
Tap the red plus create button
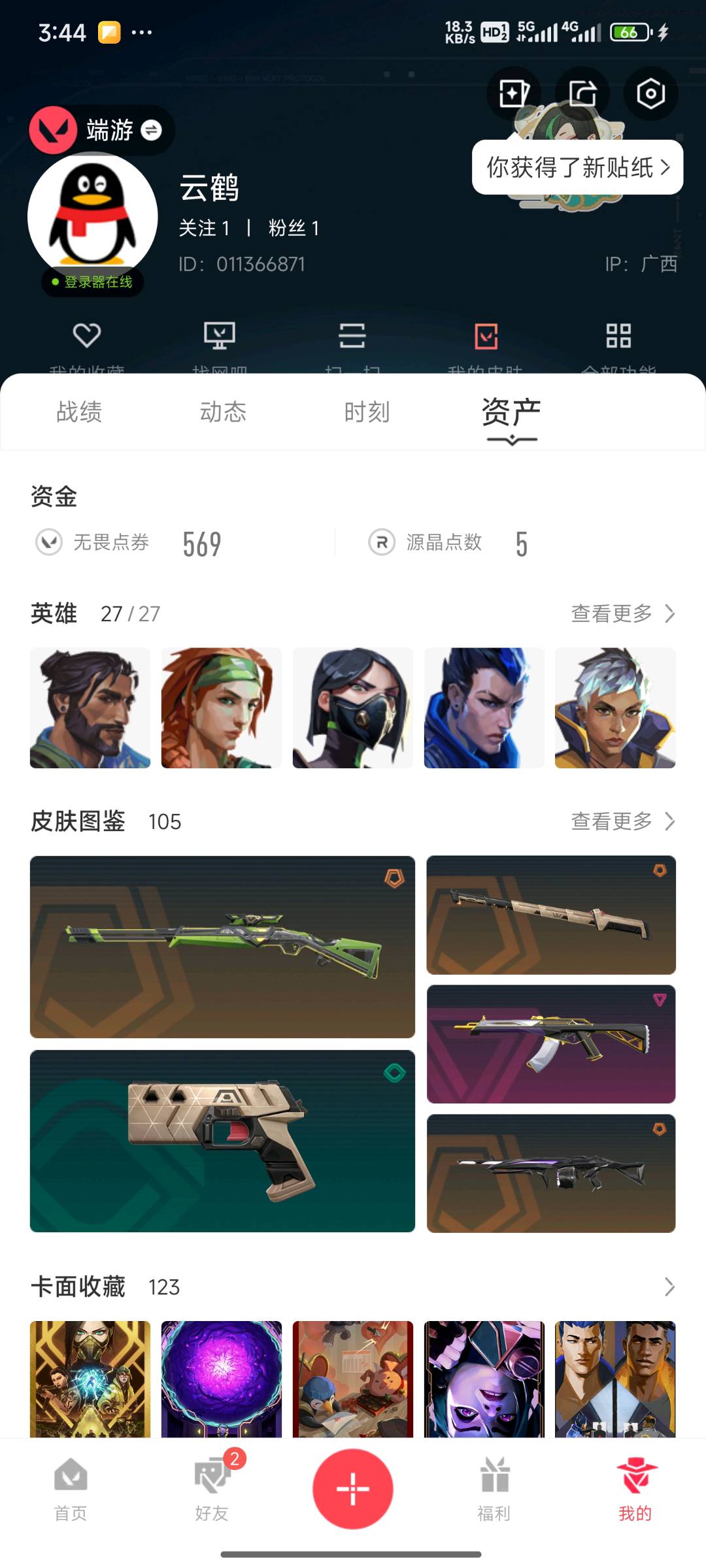(352, 1489)
